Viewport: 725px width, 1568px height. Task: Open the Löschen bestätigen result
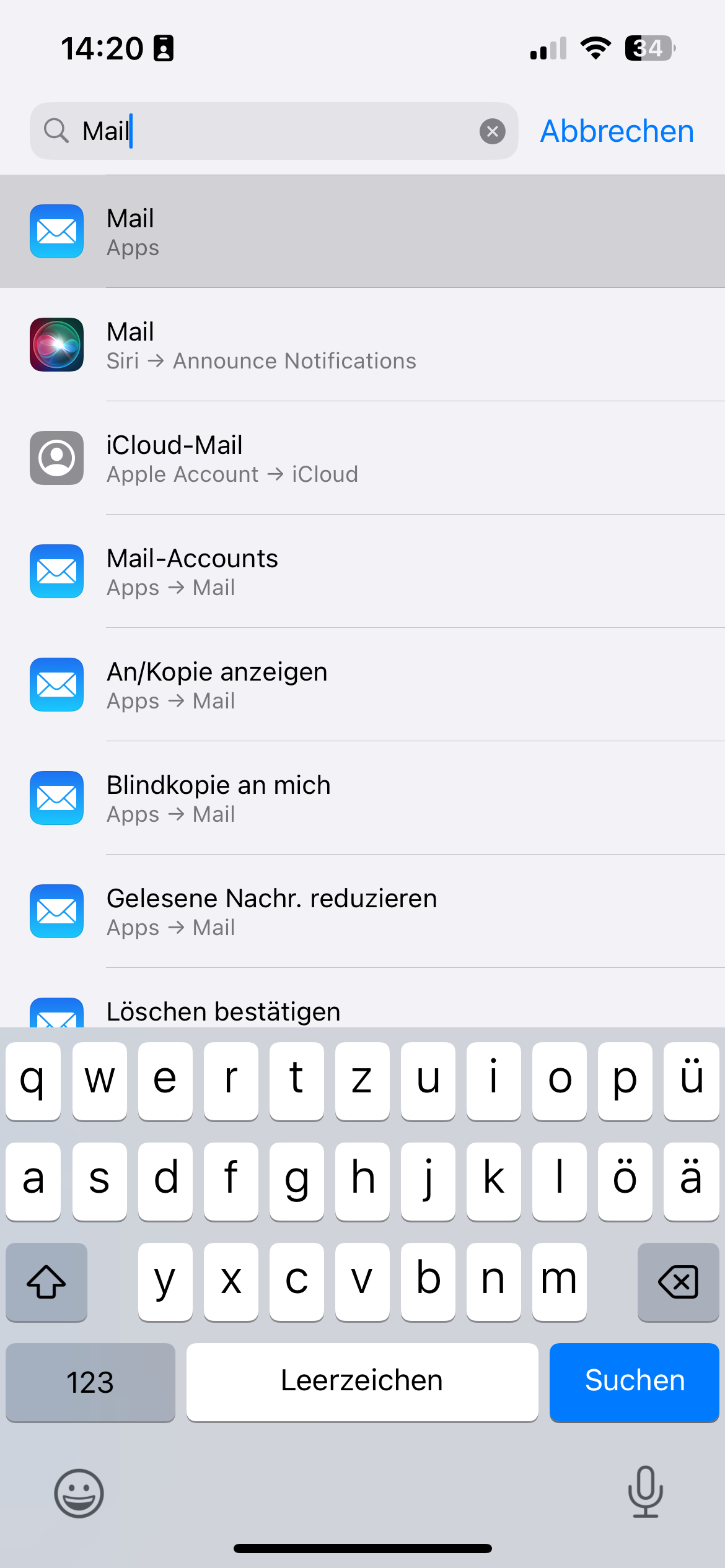[x=362, y=1011]
